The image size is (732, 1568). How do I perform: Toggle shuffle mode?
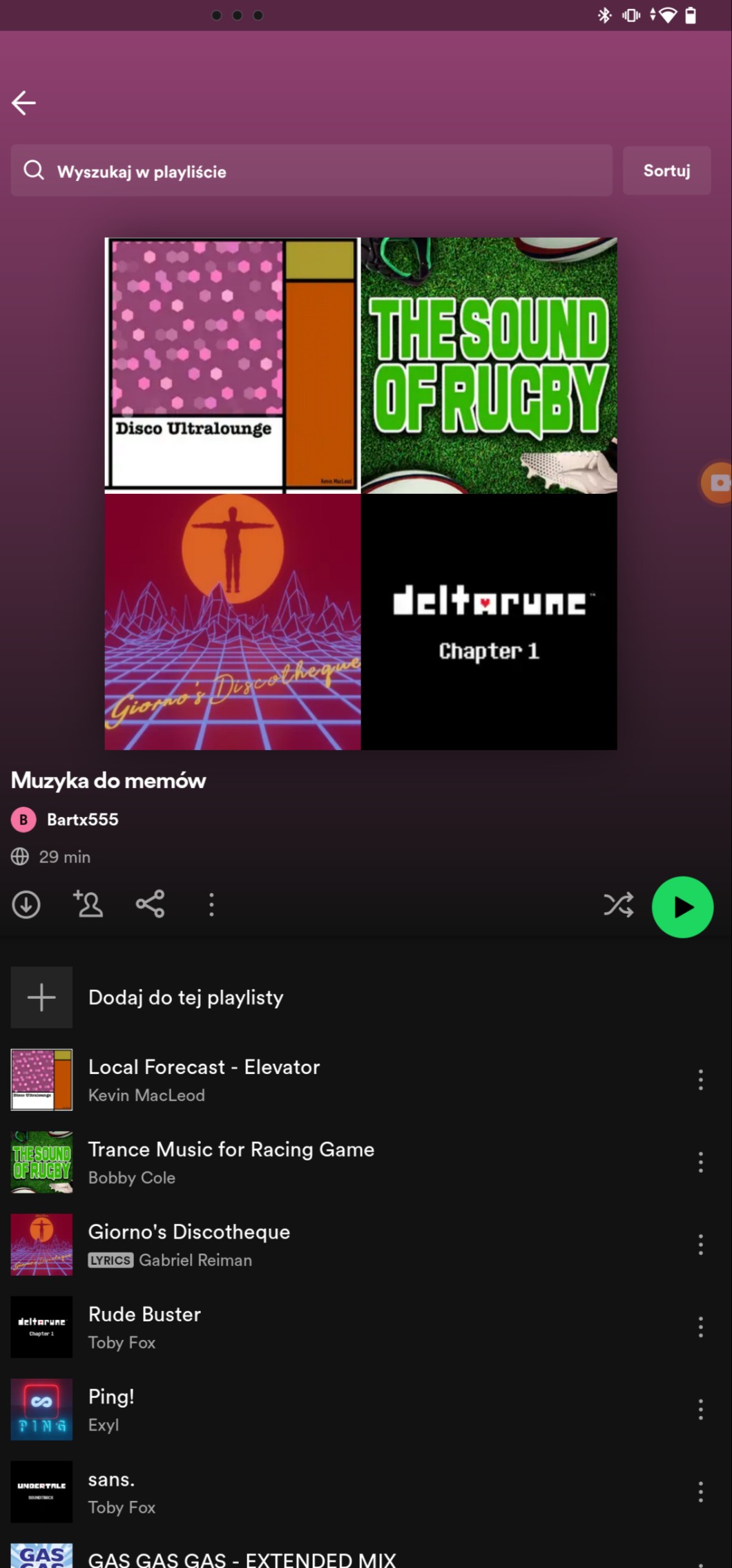(618, 905)
